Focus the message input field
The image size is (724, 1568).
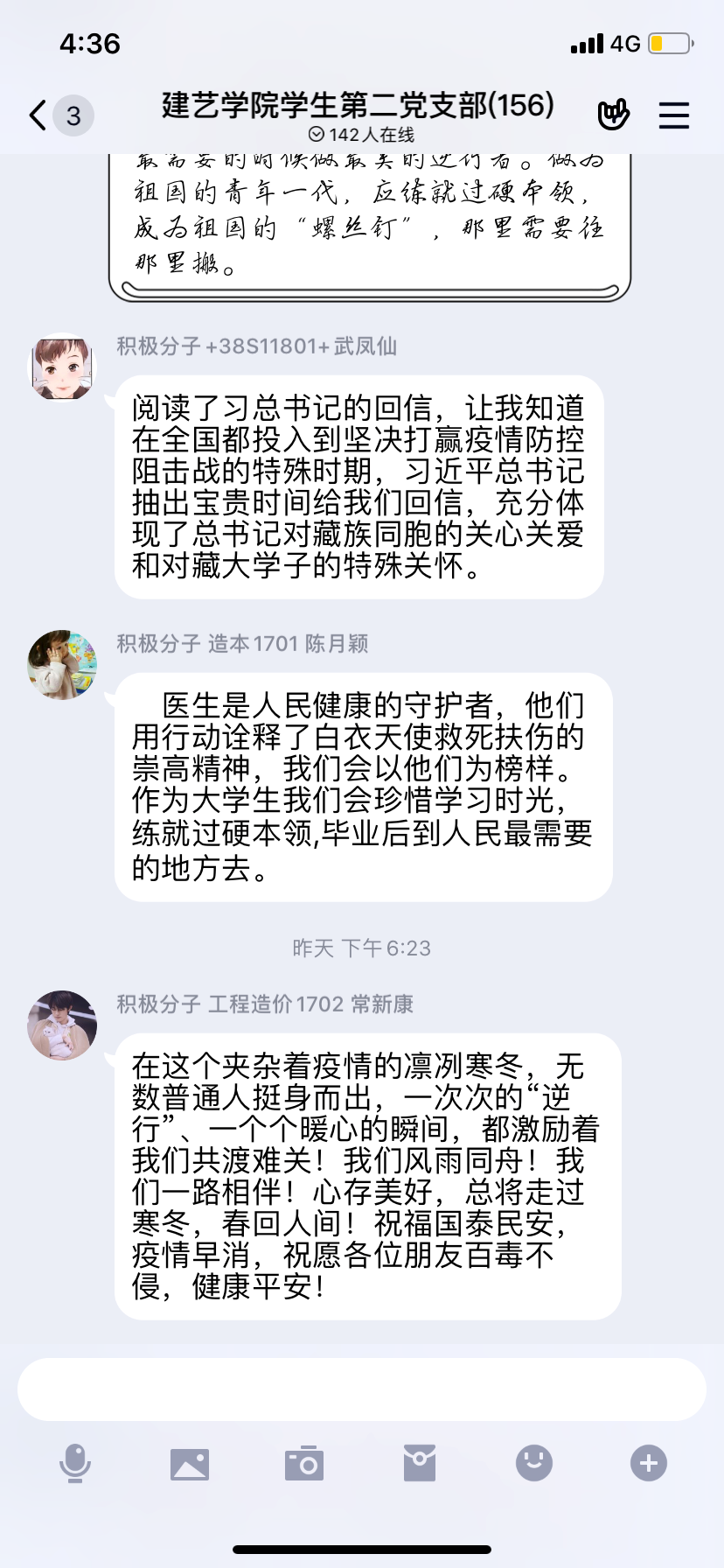[362, 1389]
